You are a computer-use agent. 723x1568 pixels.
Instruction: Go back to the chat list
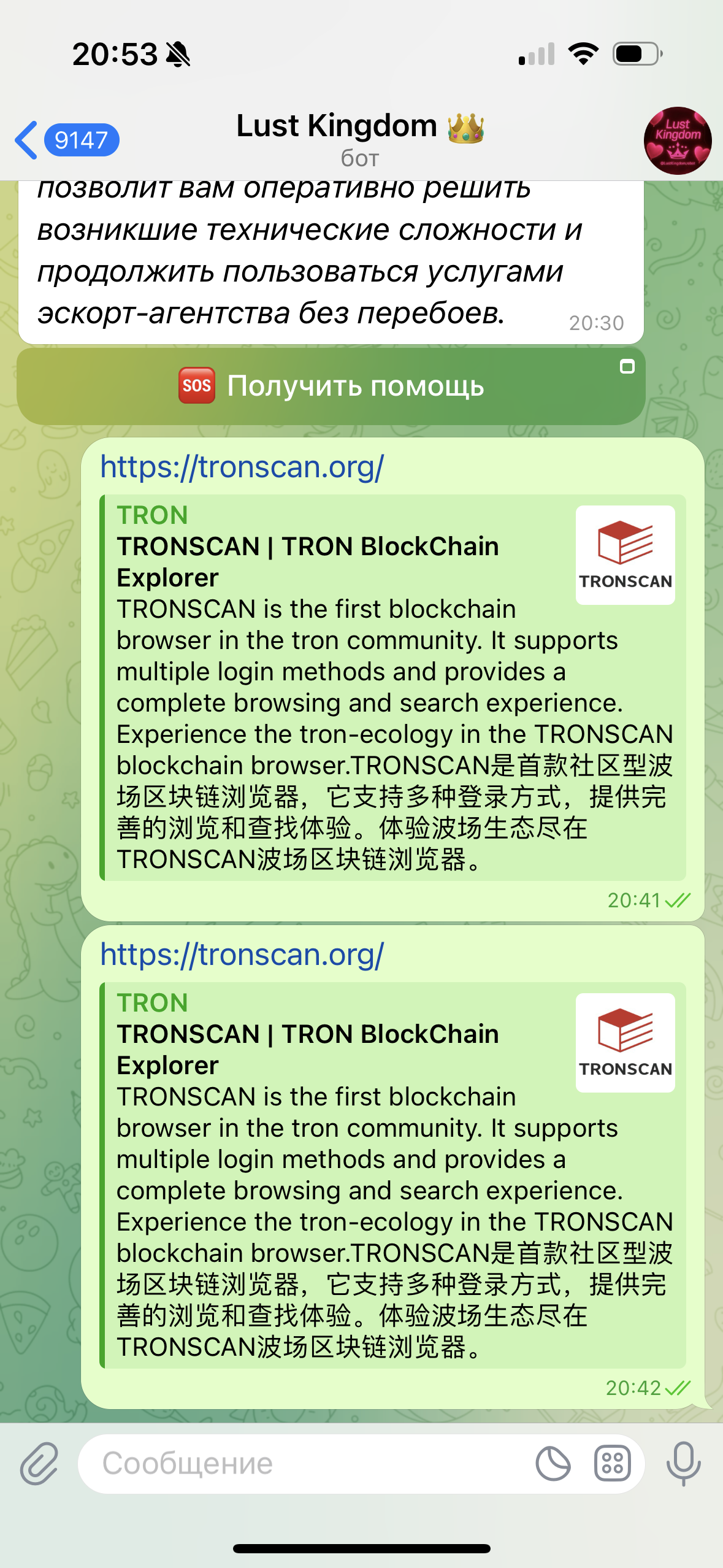(66, 140)
